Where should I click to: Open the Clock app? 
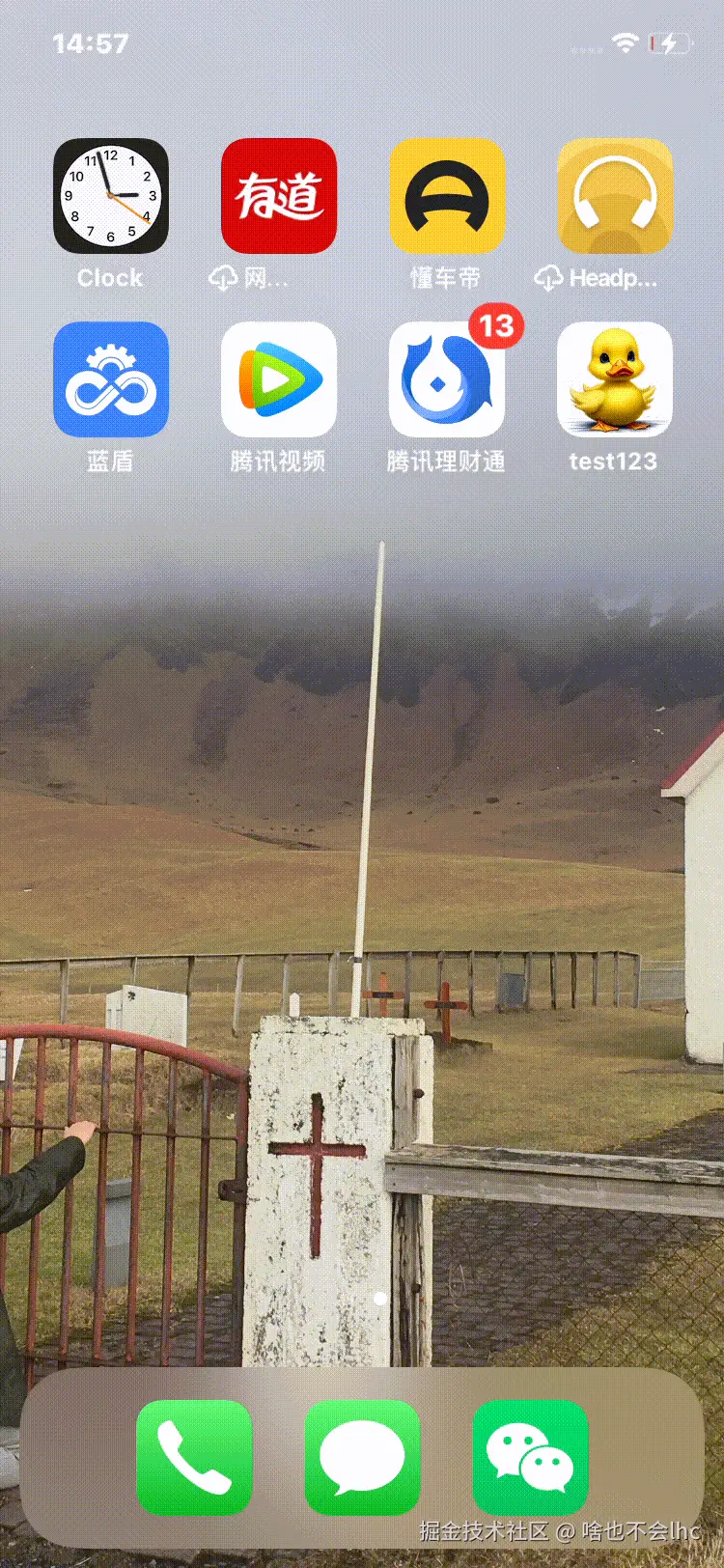(x=111, y=196)
